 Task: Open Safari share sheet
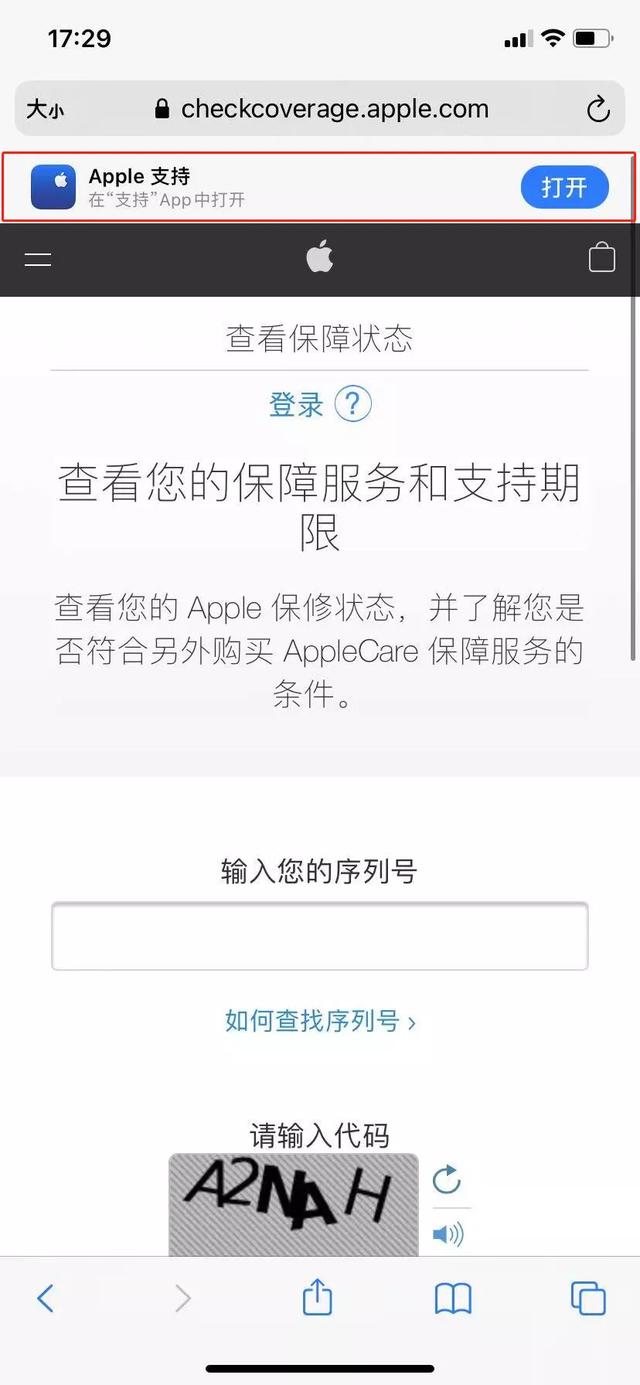317,1298
